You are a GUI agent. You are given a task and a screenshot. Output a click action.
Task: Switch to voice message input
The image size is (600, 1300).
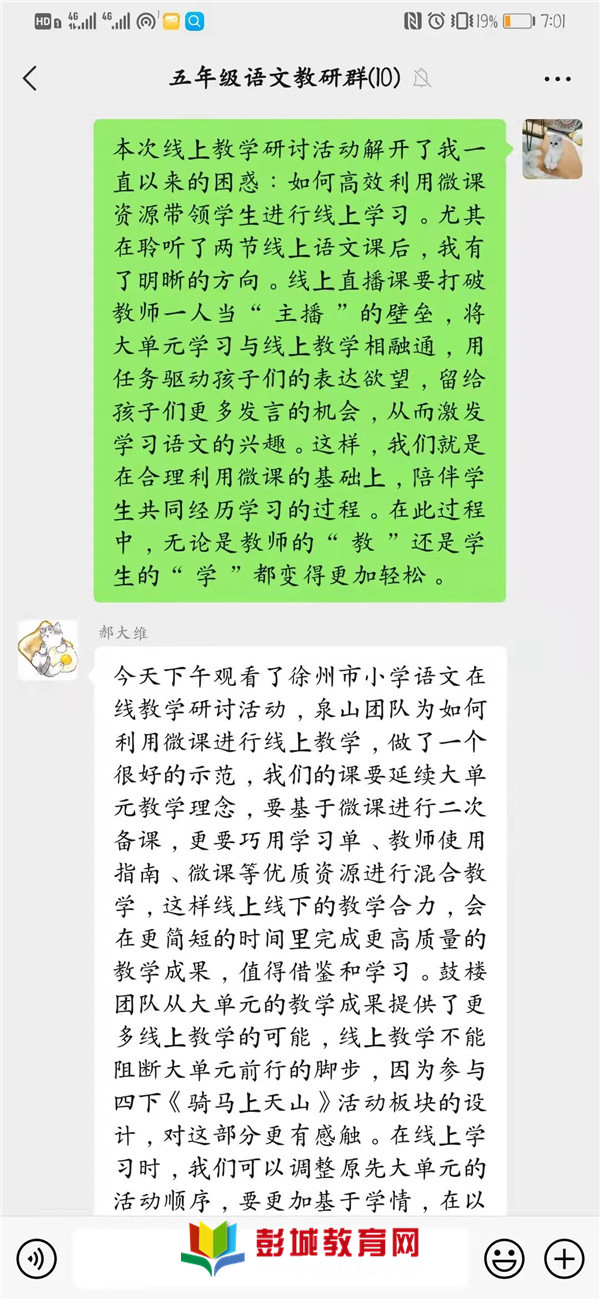tap(37, 1257)
